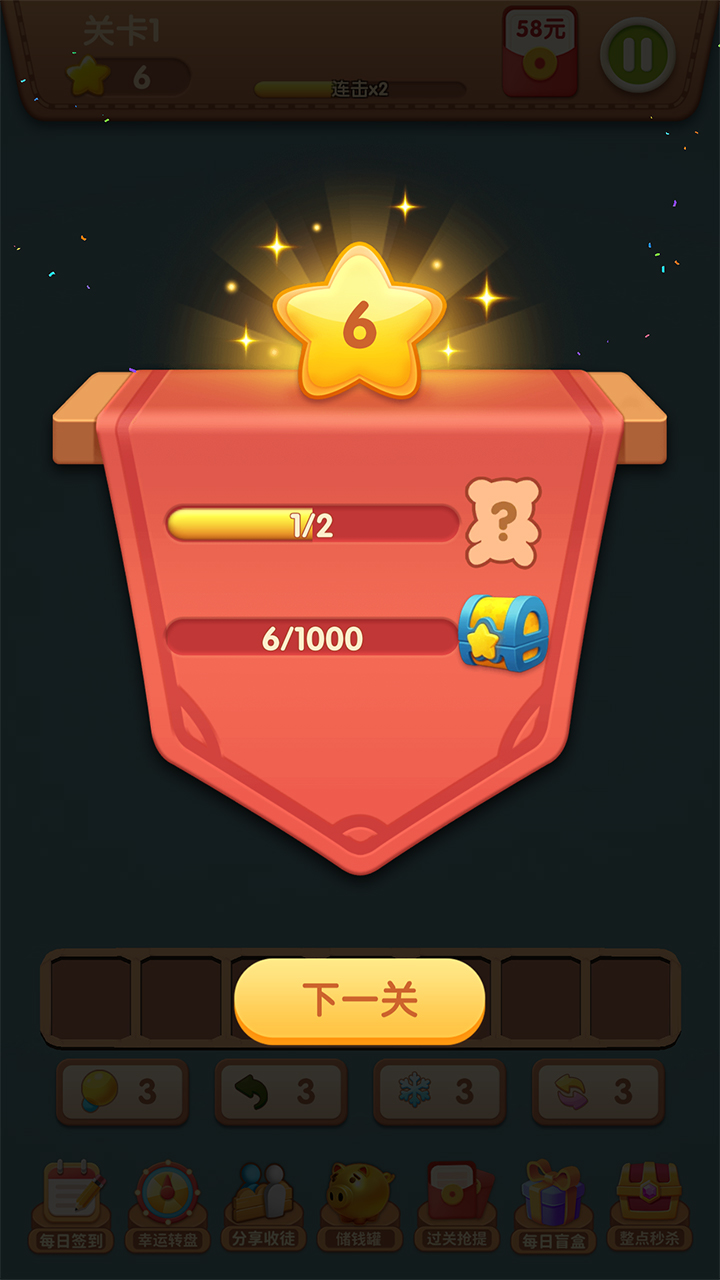Viewport: 720px width, 1280px height.
Task: Use the snowflake freeze power-up
Action: [x=439, y=1092]
